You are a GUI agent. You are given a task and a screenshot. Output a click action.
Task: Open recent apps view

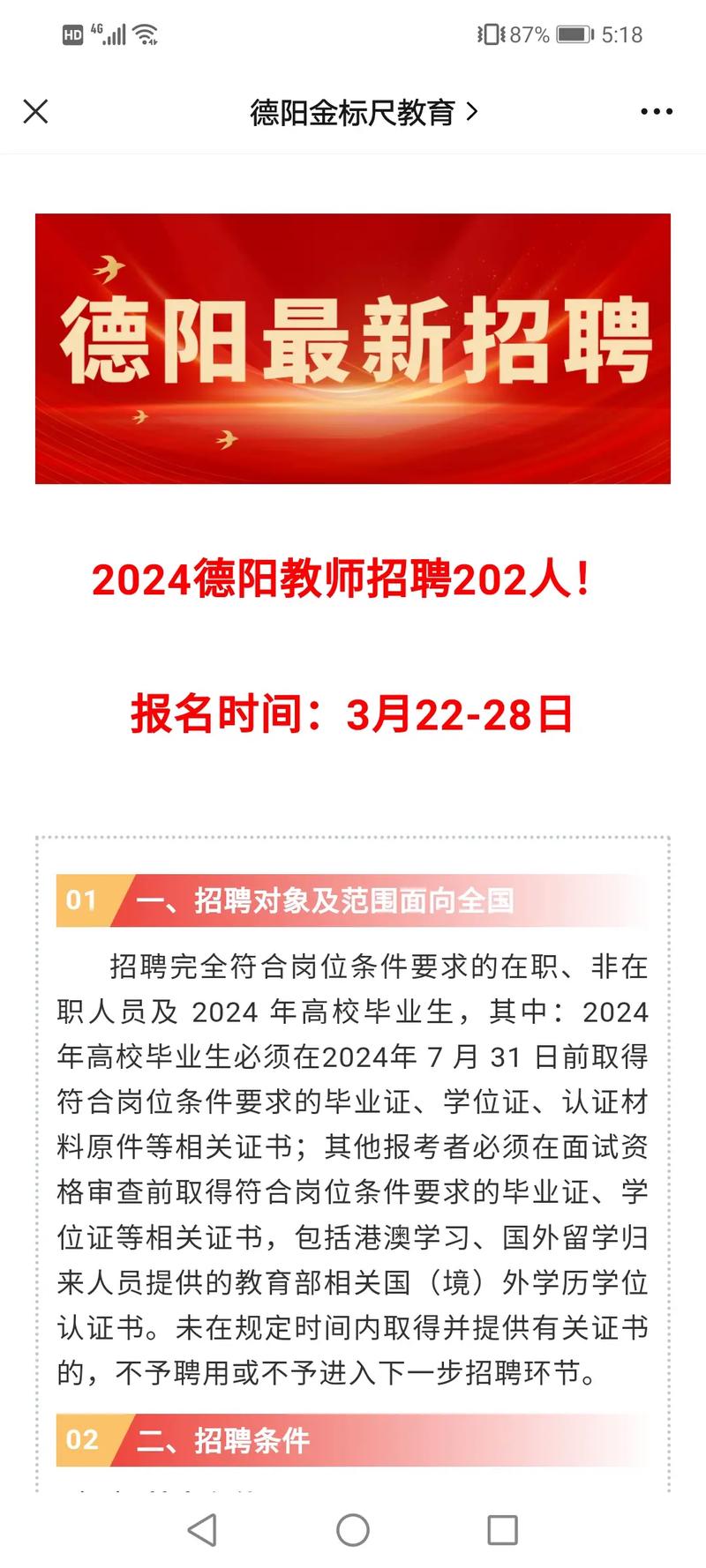click(x=503, y=1530)
